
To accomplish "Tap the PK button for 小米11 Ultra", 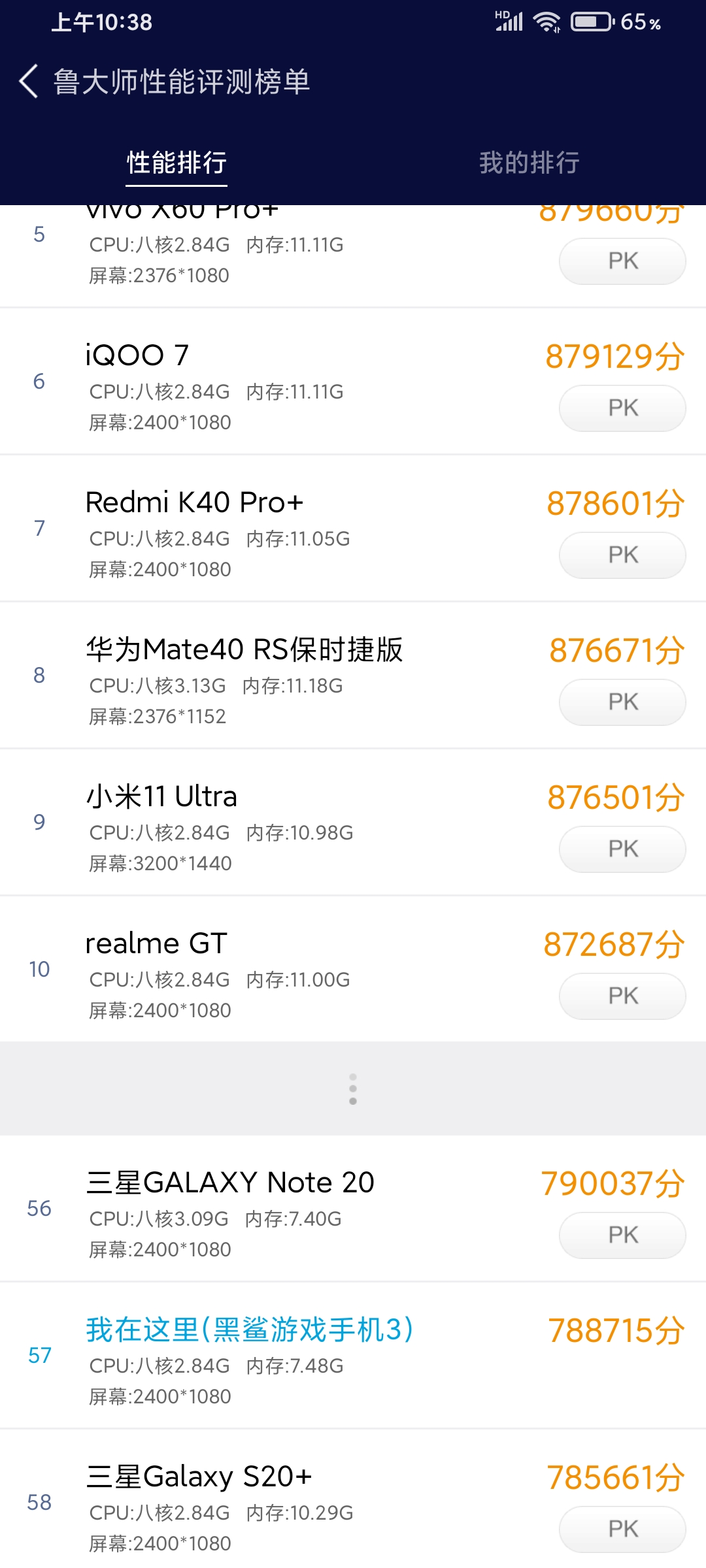I will (x=622, y=849).
